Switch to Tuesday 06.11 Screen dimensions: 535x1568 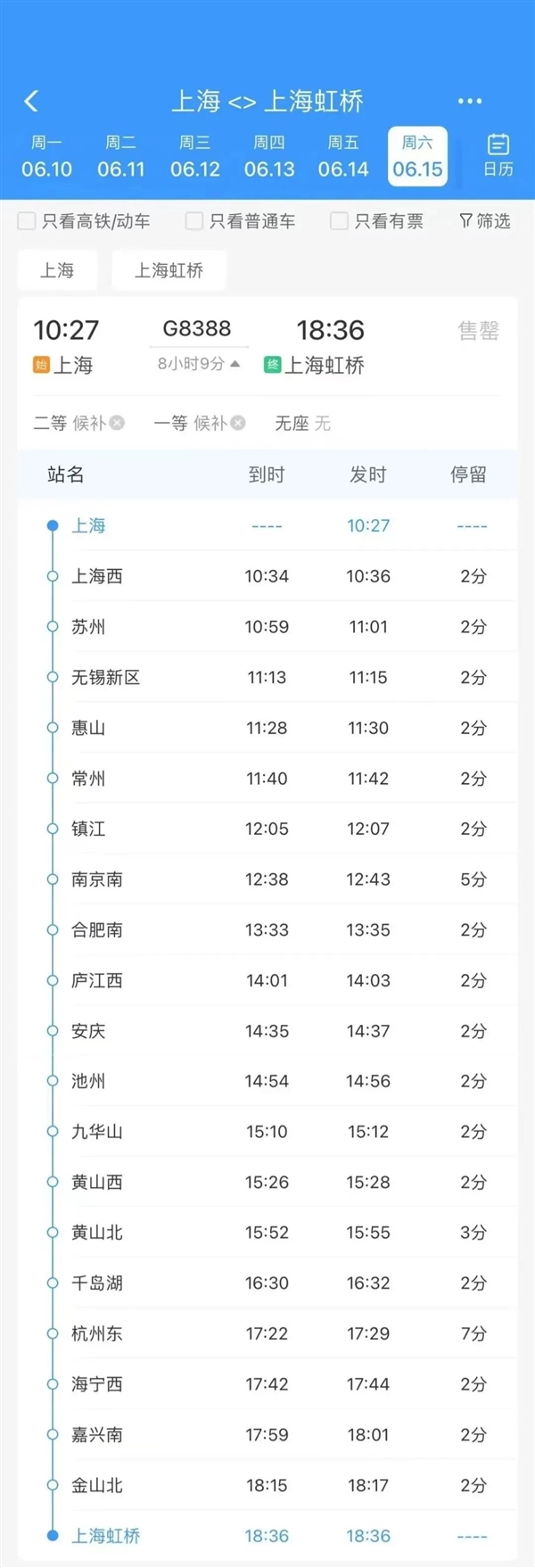click(120, 157)
